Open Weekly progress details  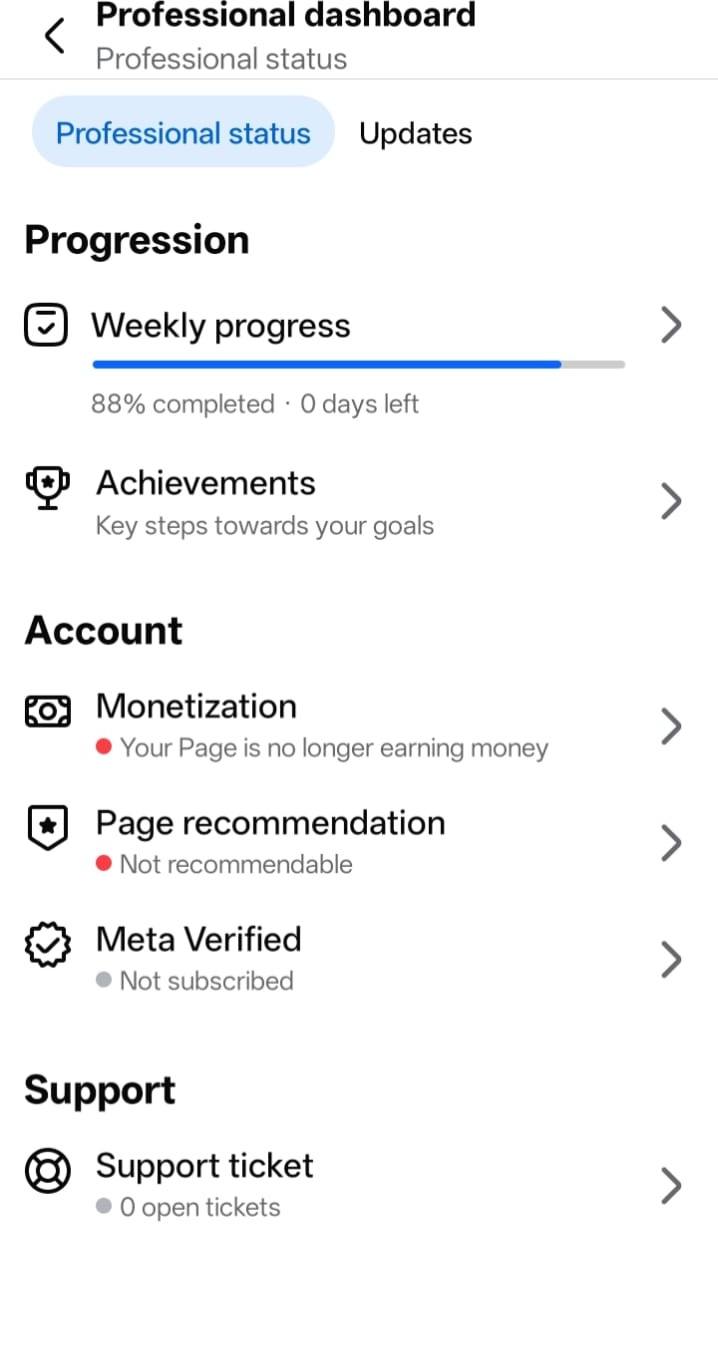359,361
